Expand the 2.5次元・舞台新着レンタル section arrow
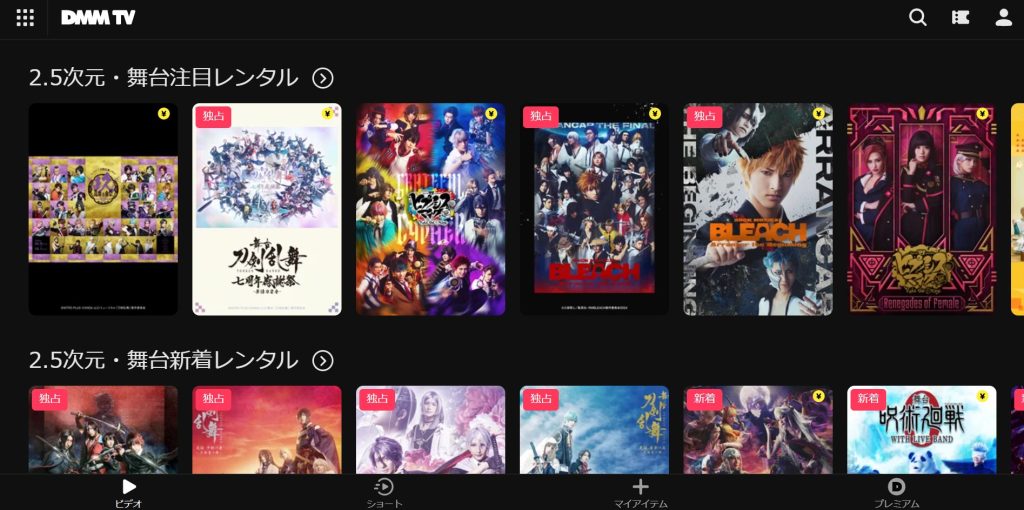 [x=322, y=360]
